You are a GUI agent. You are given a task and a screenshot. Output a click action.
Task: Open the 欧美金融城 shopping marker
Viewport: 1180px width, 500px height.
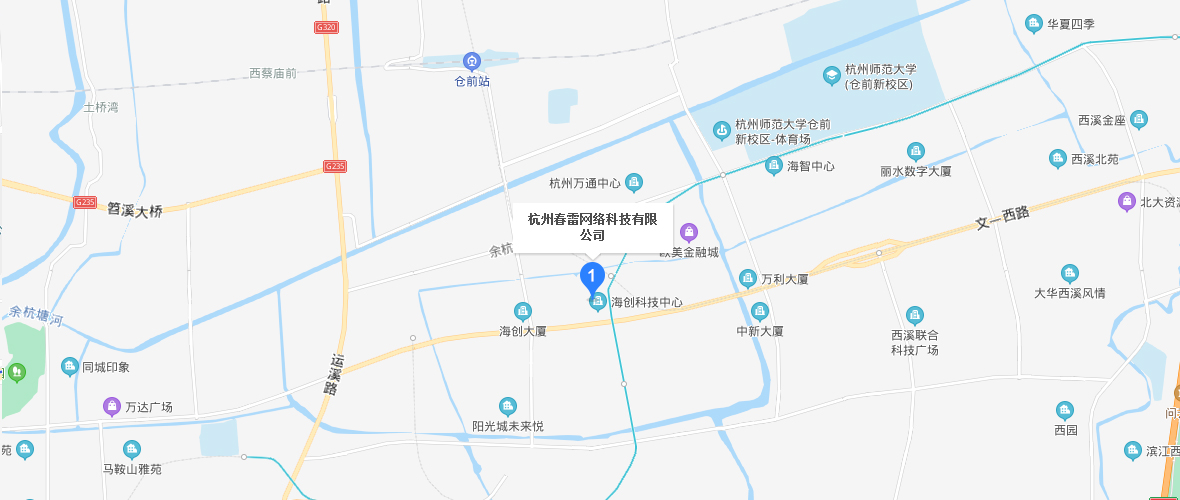coord(689,234)
